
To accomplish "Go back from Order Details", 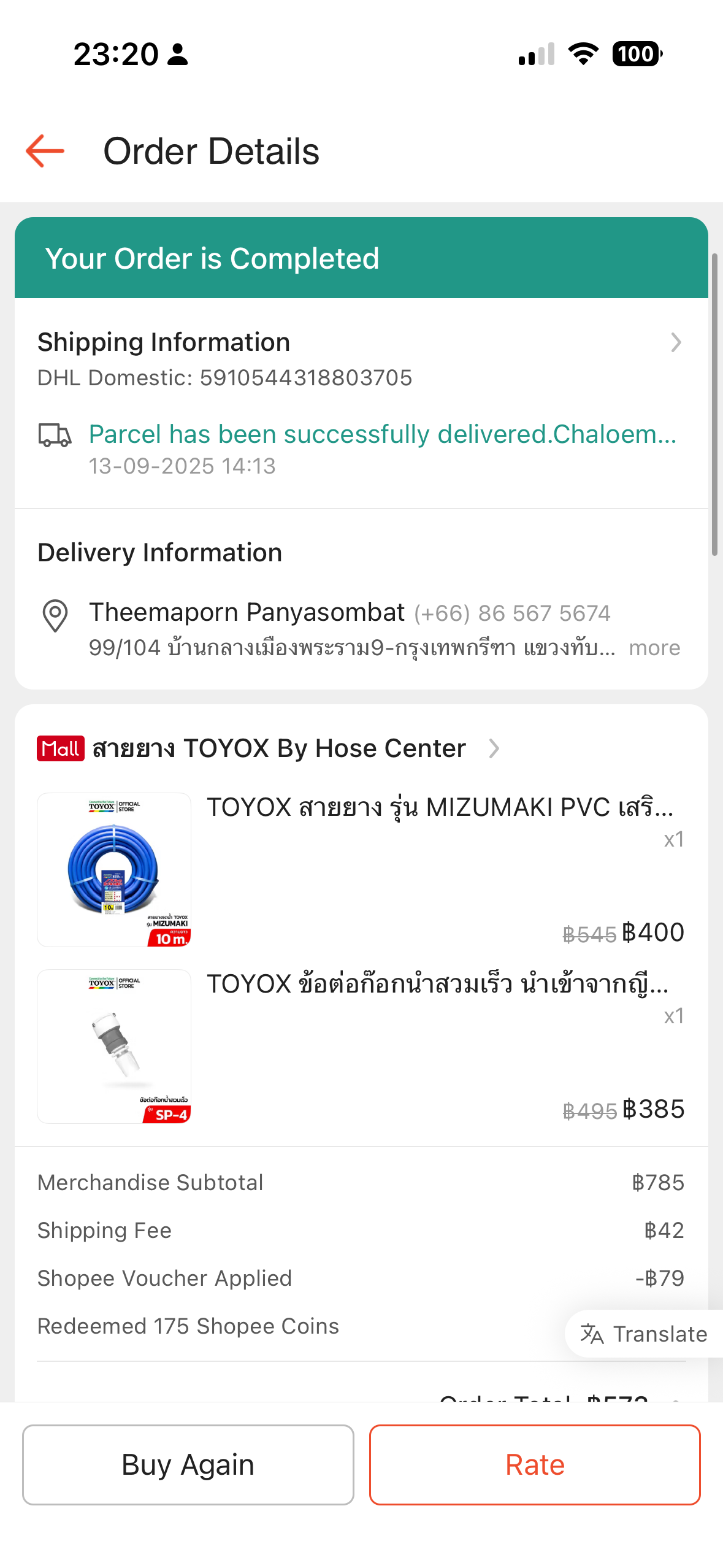I will tap(45, 151).
